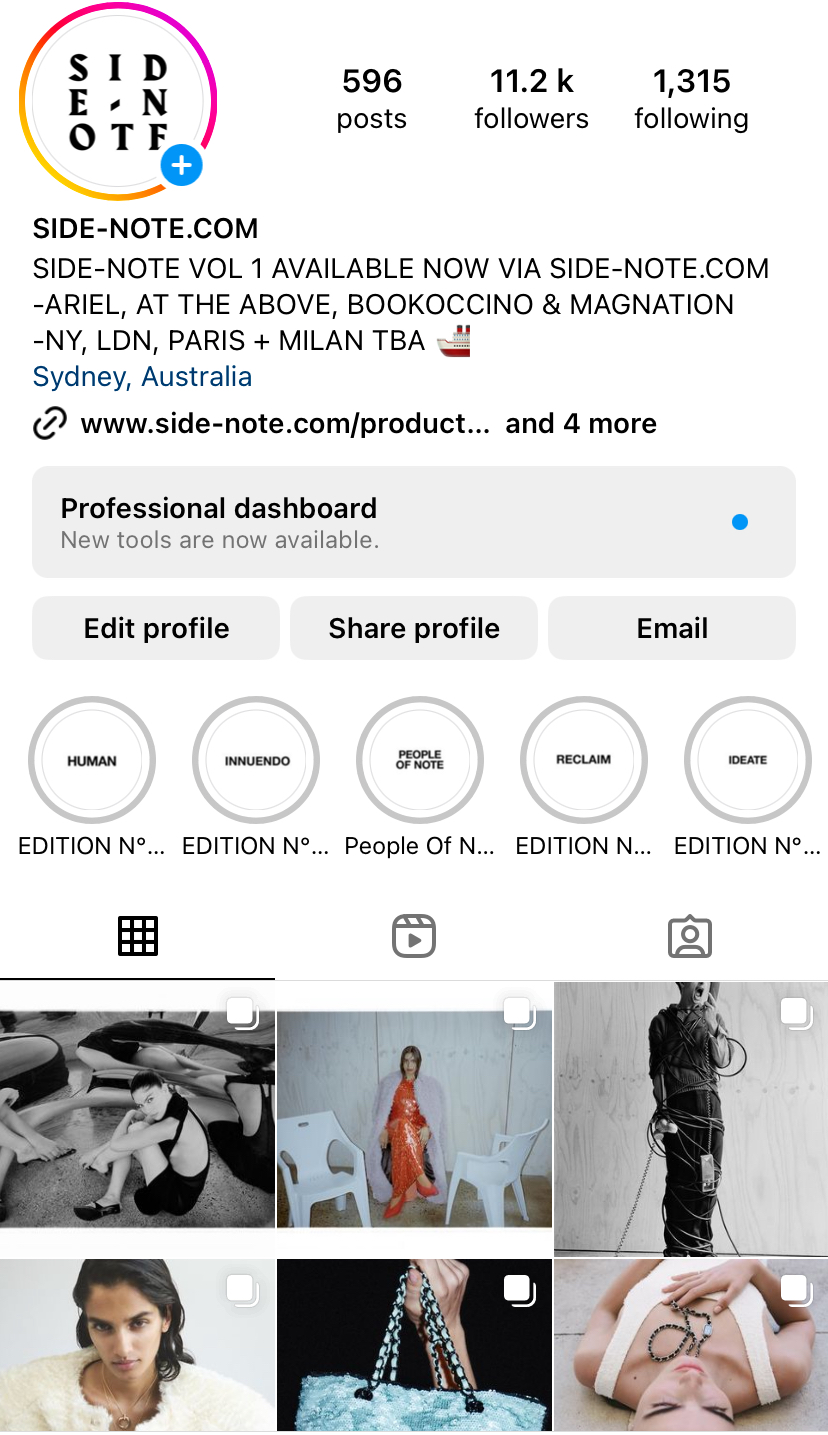Add a new story via profile picture plus

181,165
